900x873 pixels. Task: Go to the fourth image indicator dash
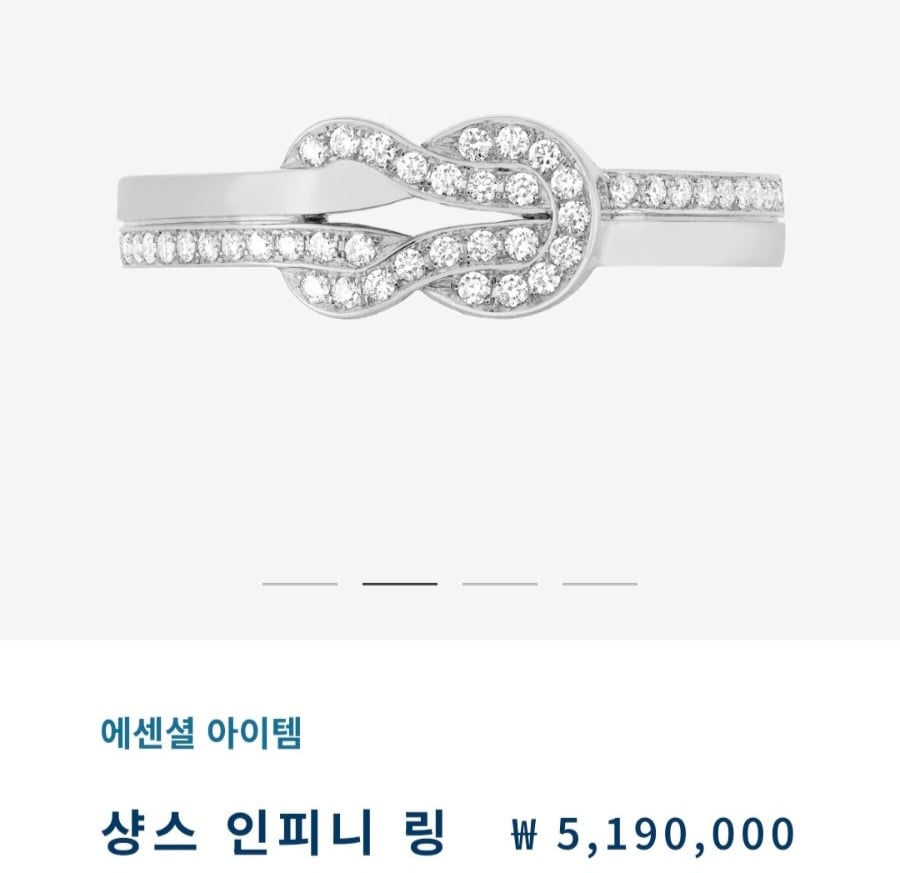599,583
